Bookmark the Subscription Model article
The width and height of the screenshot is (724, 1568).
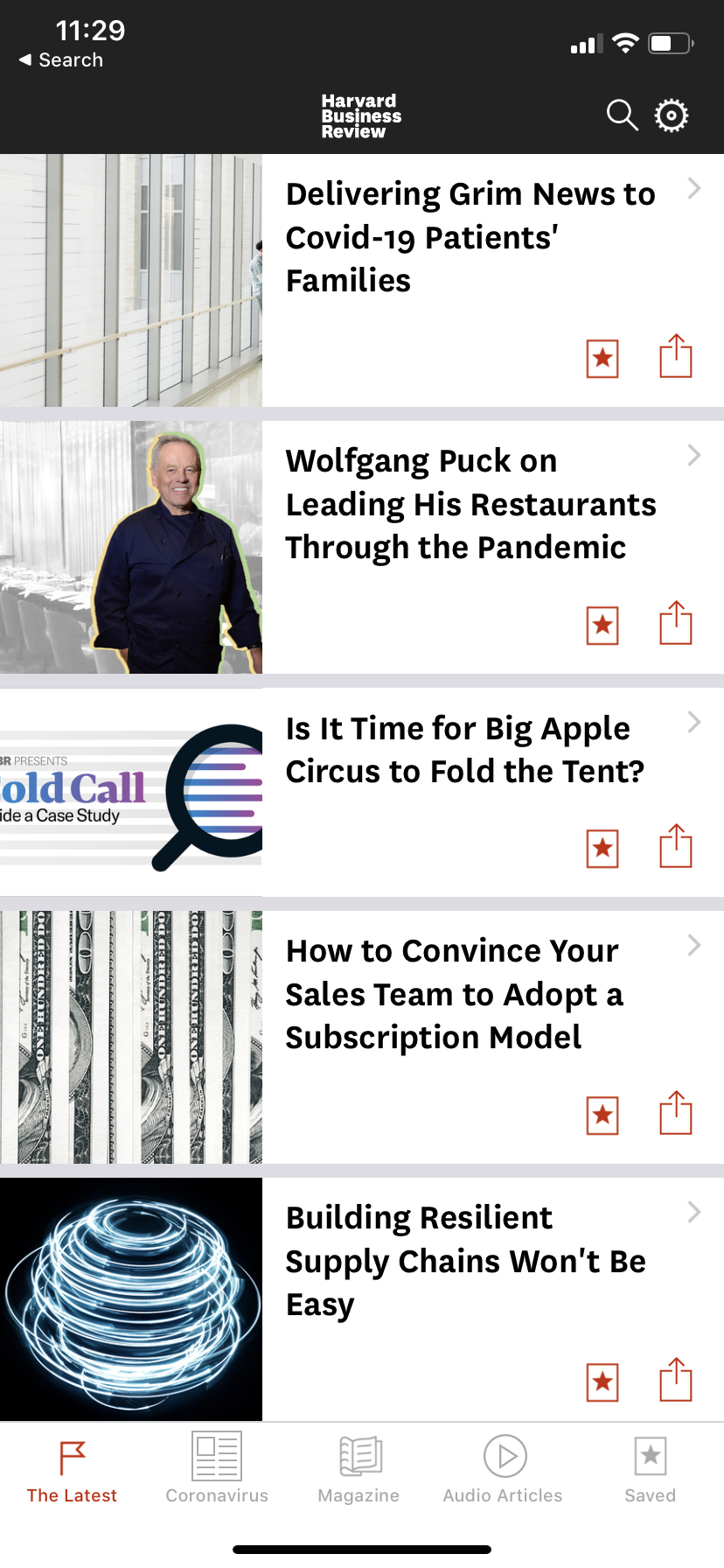coord(602,1116)
